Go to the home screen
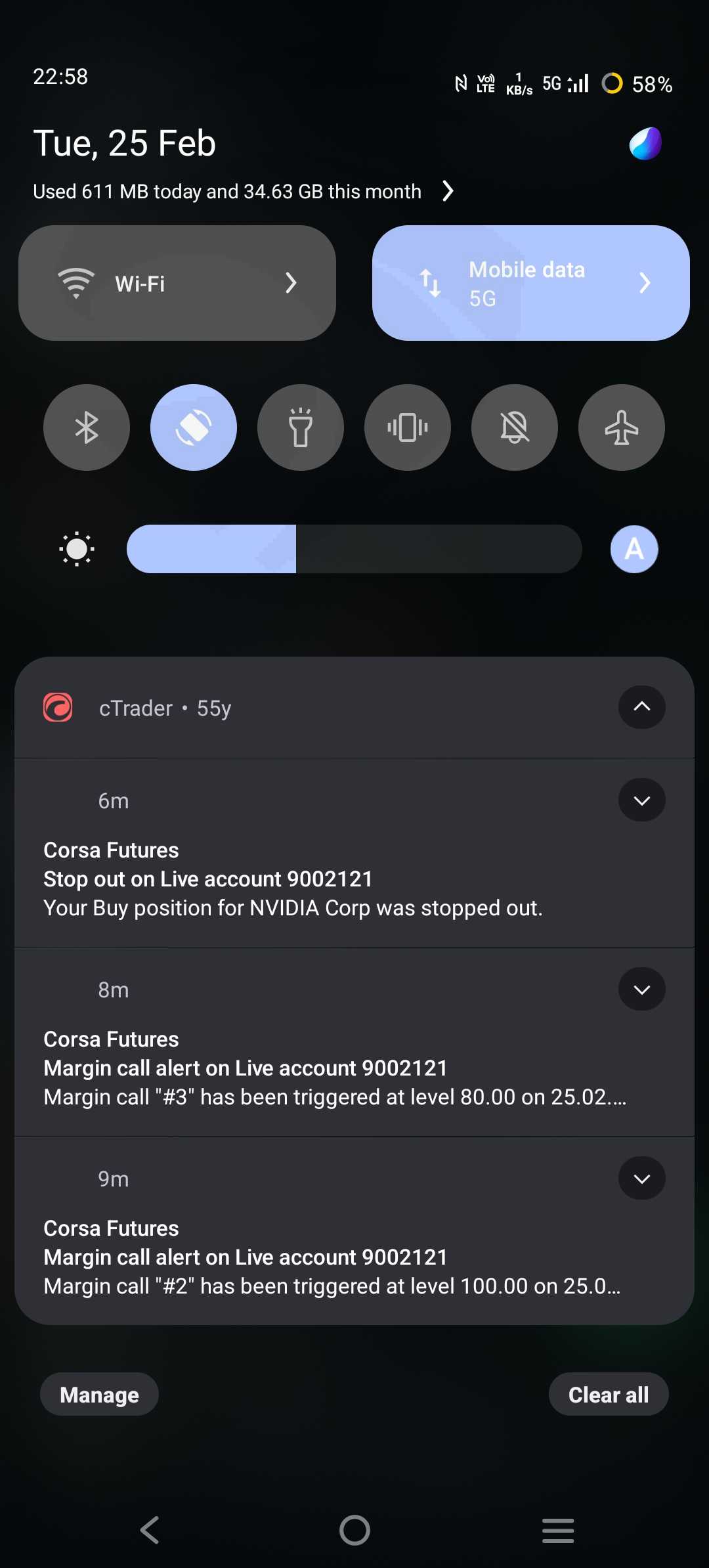709x1568 pixels. click(354, 1531)
